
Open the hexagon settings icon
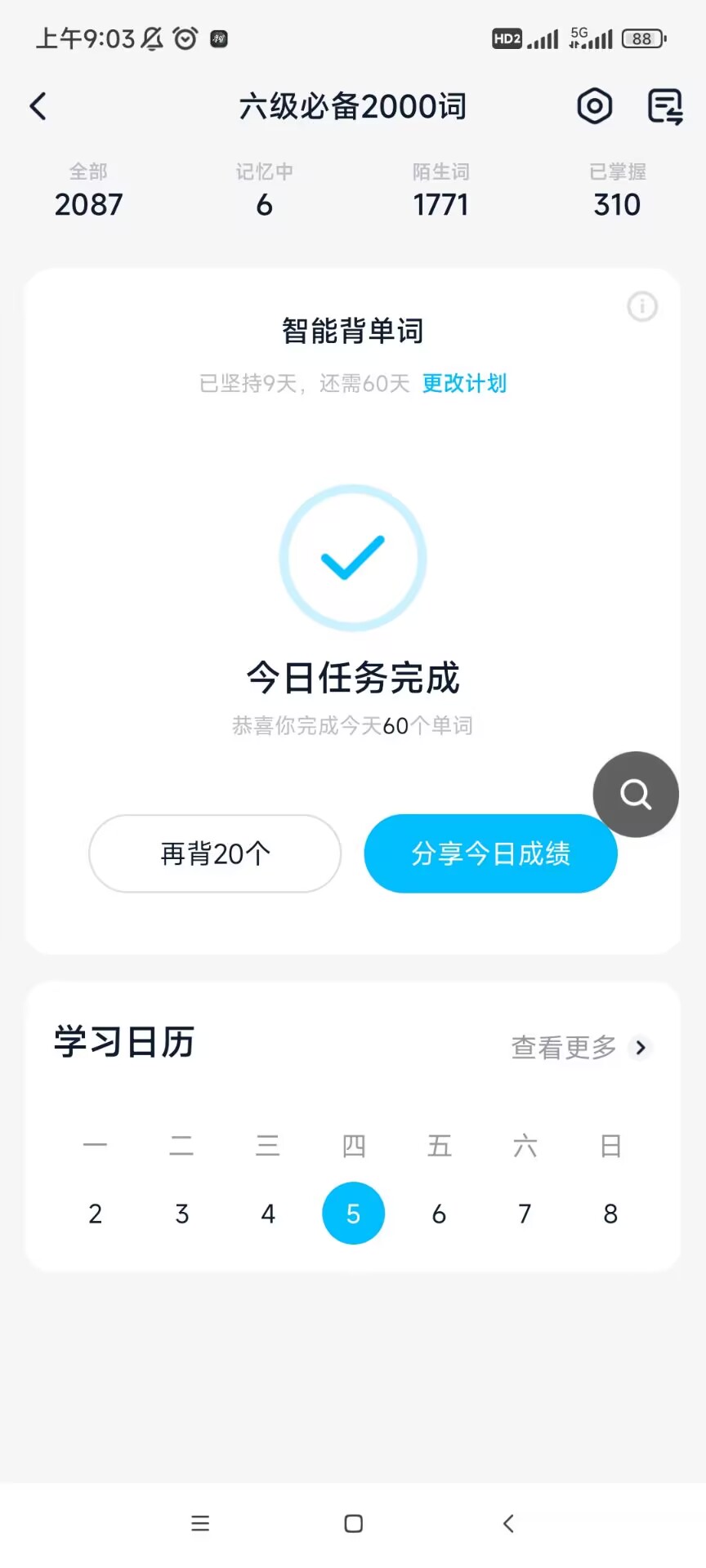(x=595, y=106)
